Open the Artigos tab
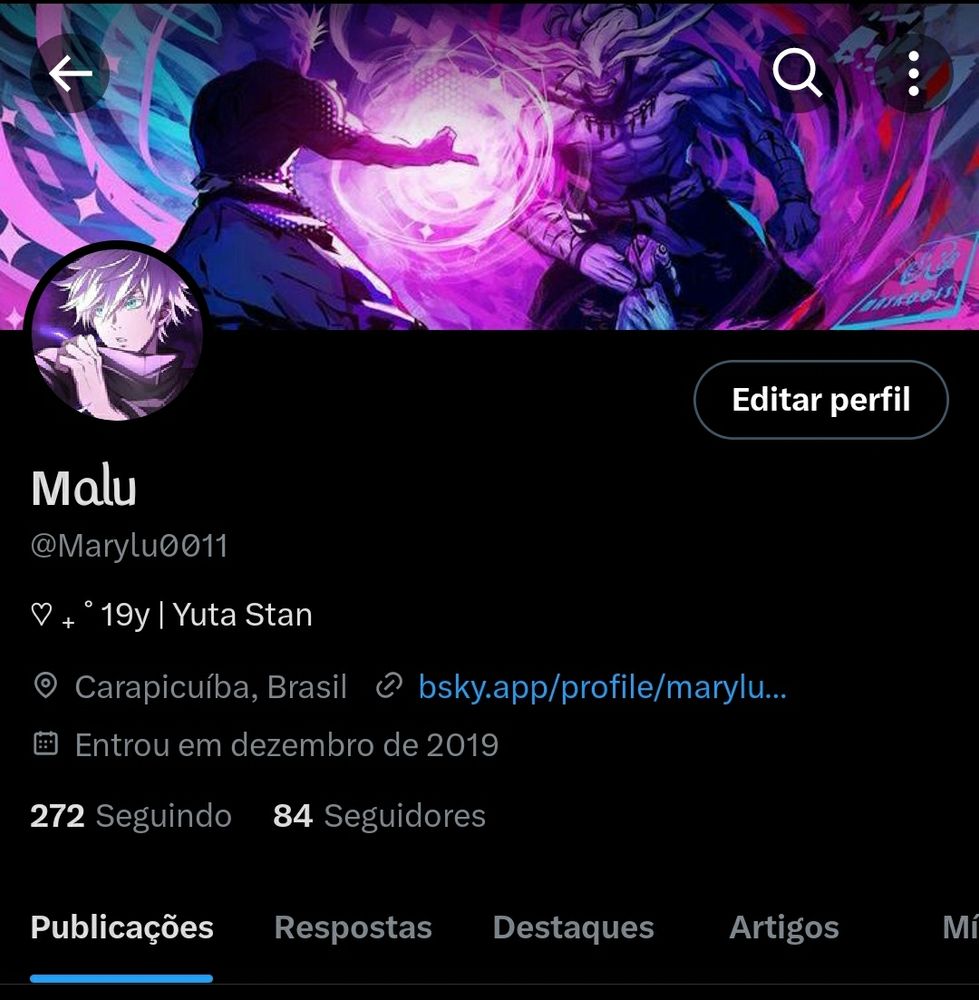Image resolution: width=979 pixels, height=1000 pixels. coord(784,928)
